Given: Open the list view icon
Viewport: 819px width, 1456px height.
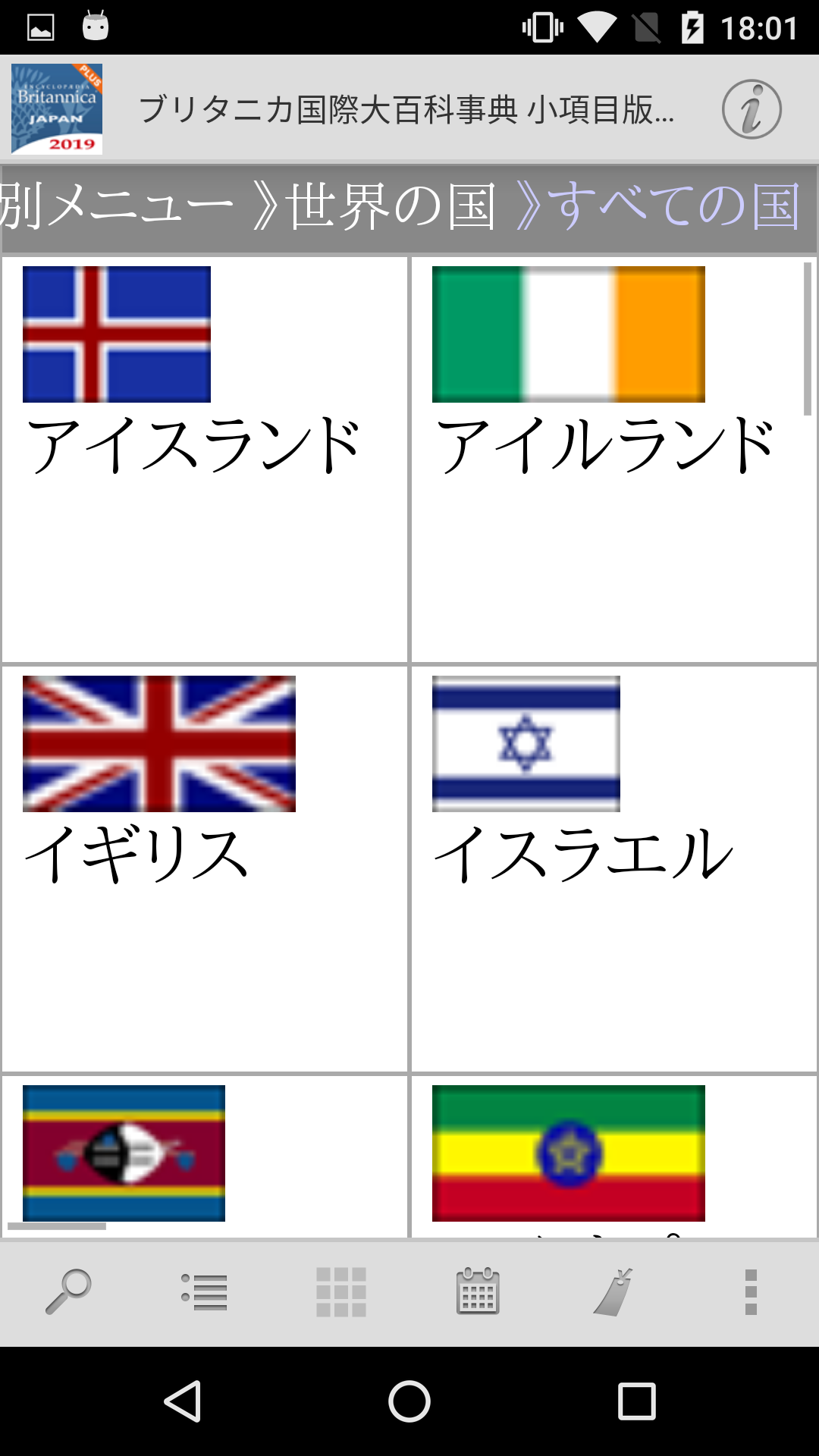Looking at the screenshot, I should 205,1292.
